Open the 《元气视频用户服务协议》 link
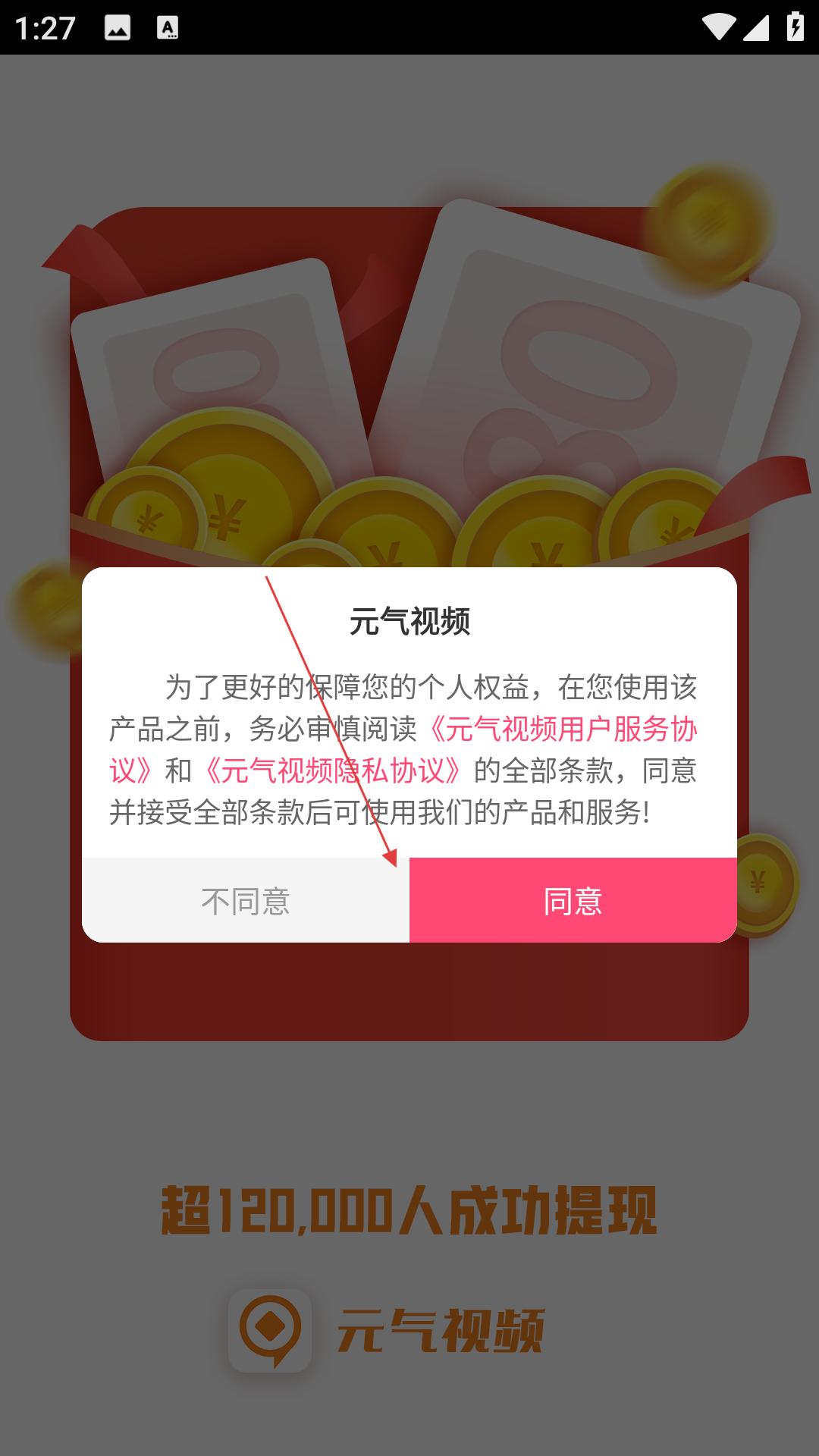 click(x=561, y=730)
